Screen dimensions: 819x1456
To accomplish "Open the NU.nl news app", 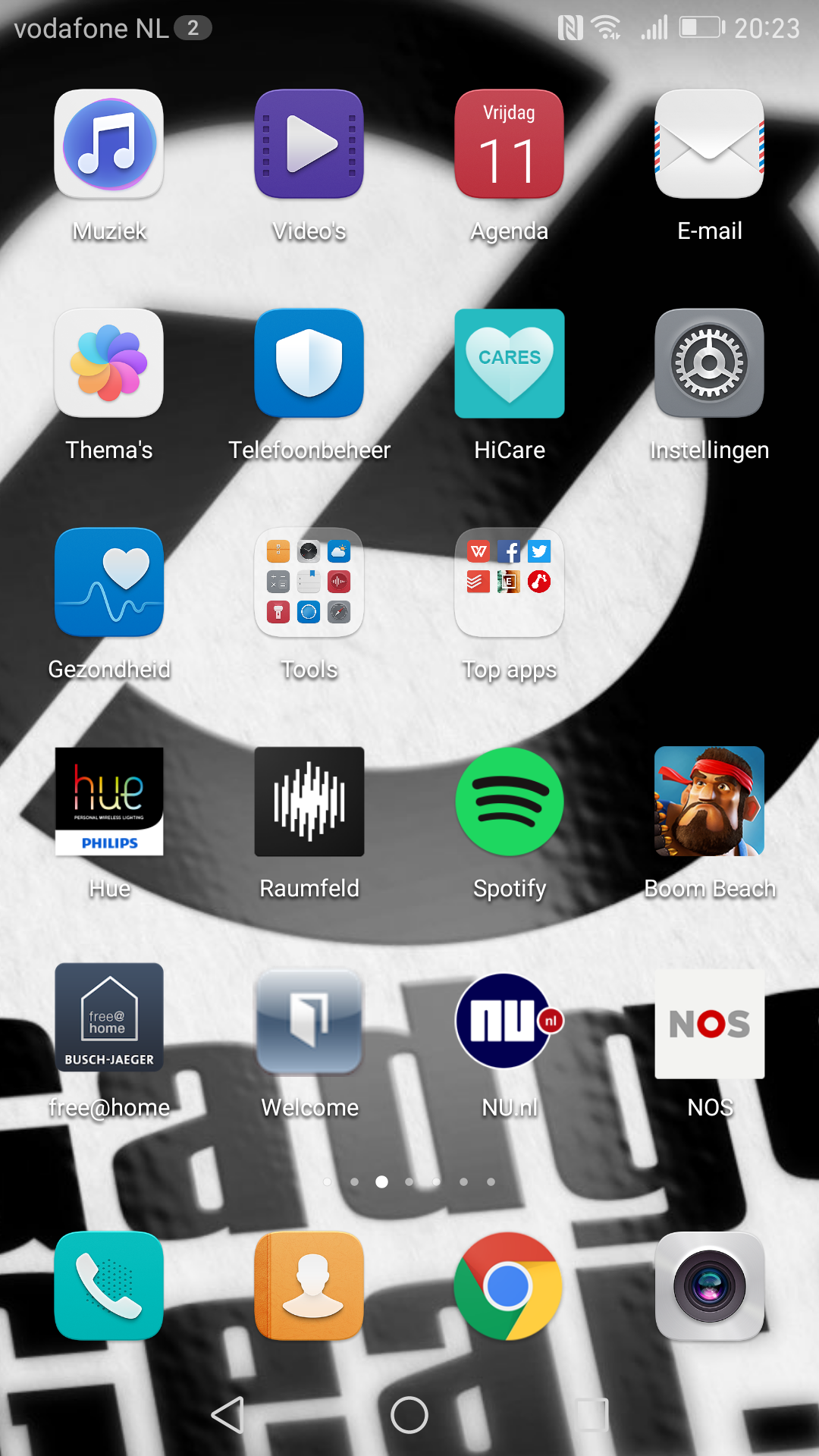I will click(x=510, y=1021).
